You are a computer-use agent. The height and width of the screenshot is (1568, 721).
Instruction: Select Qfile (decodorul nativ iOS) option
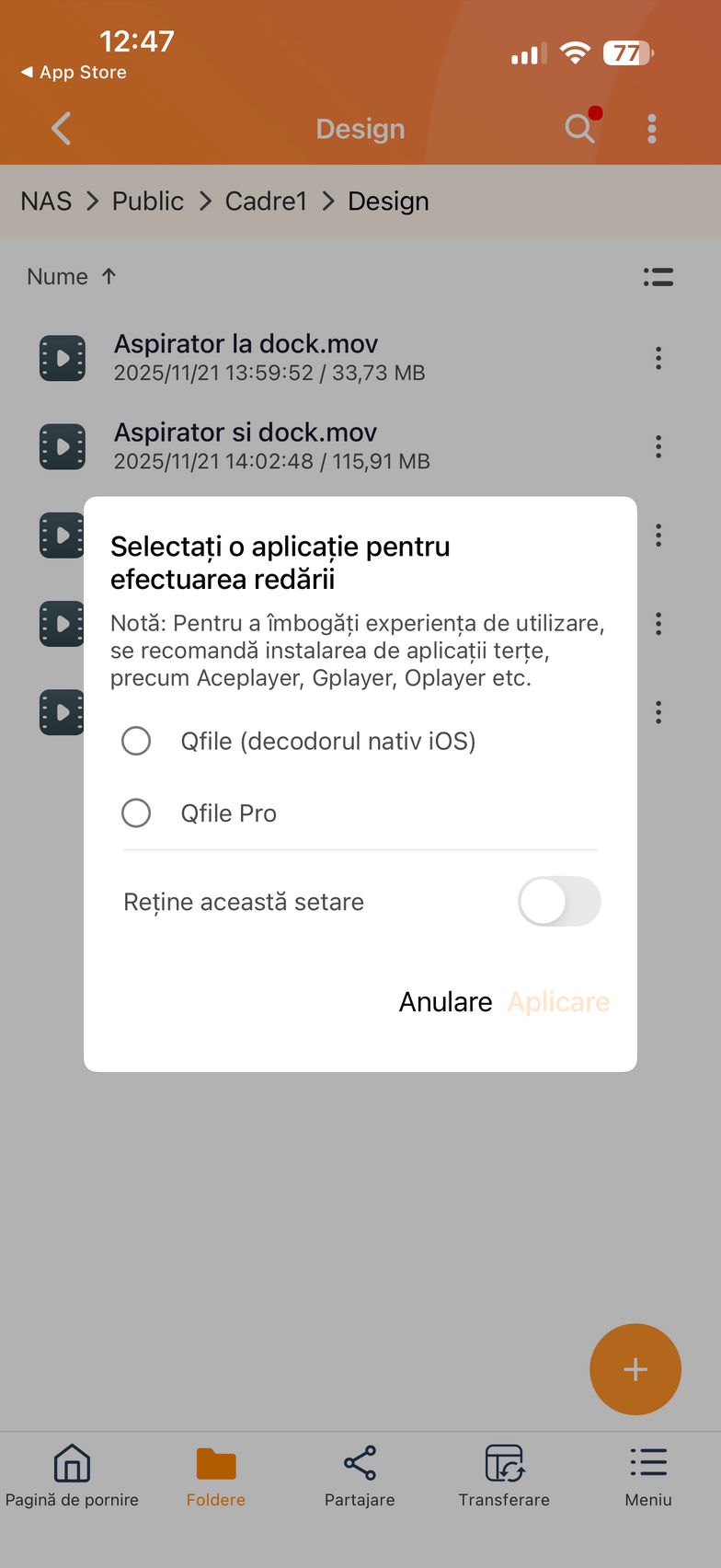pyautogui.click(x=137, y=741)
